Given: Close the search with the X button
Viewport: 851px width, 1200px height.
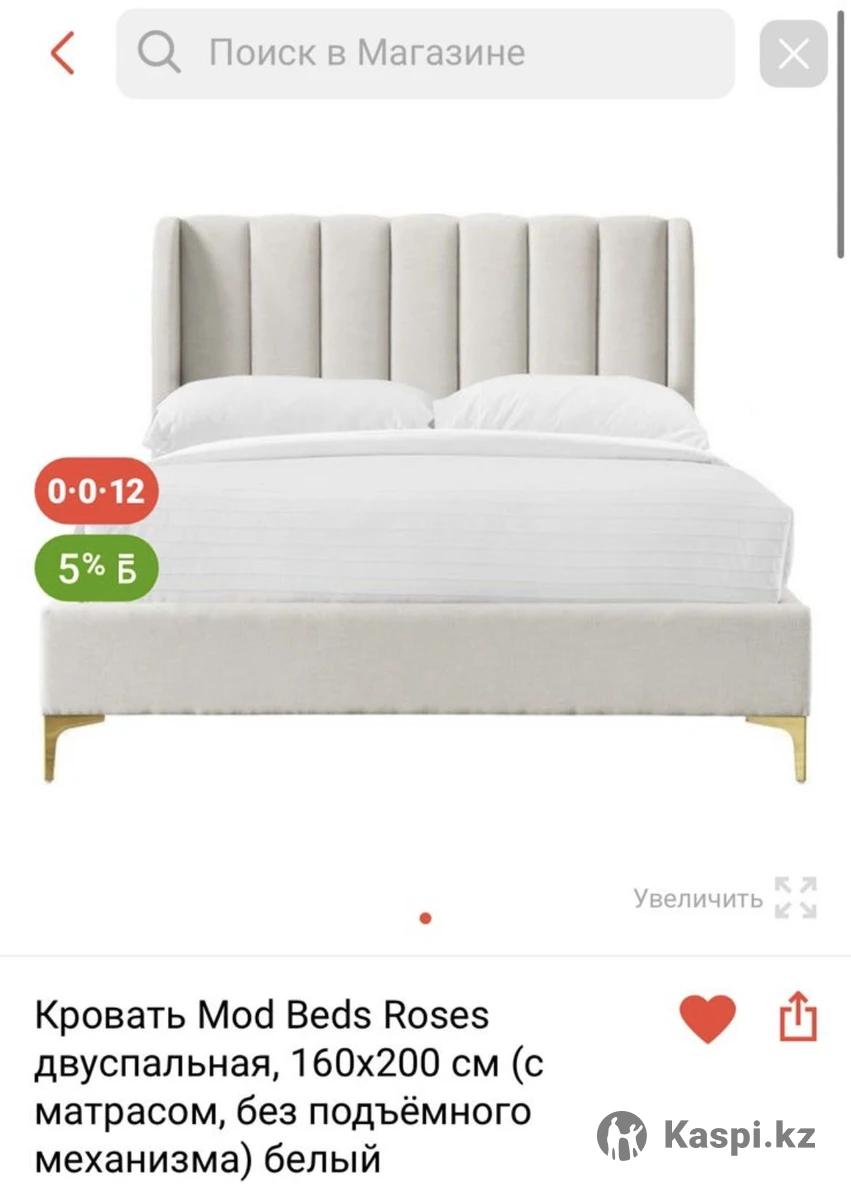Looking at the screenshot, I should pos(793,54).
